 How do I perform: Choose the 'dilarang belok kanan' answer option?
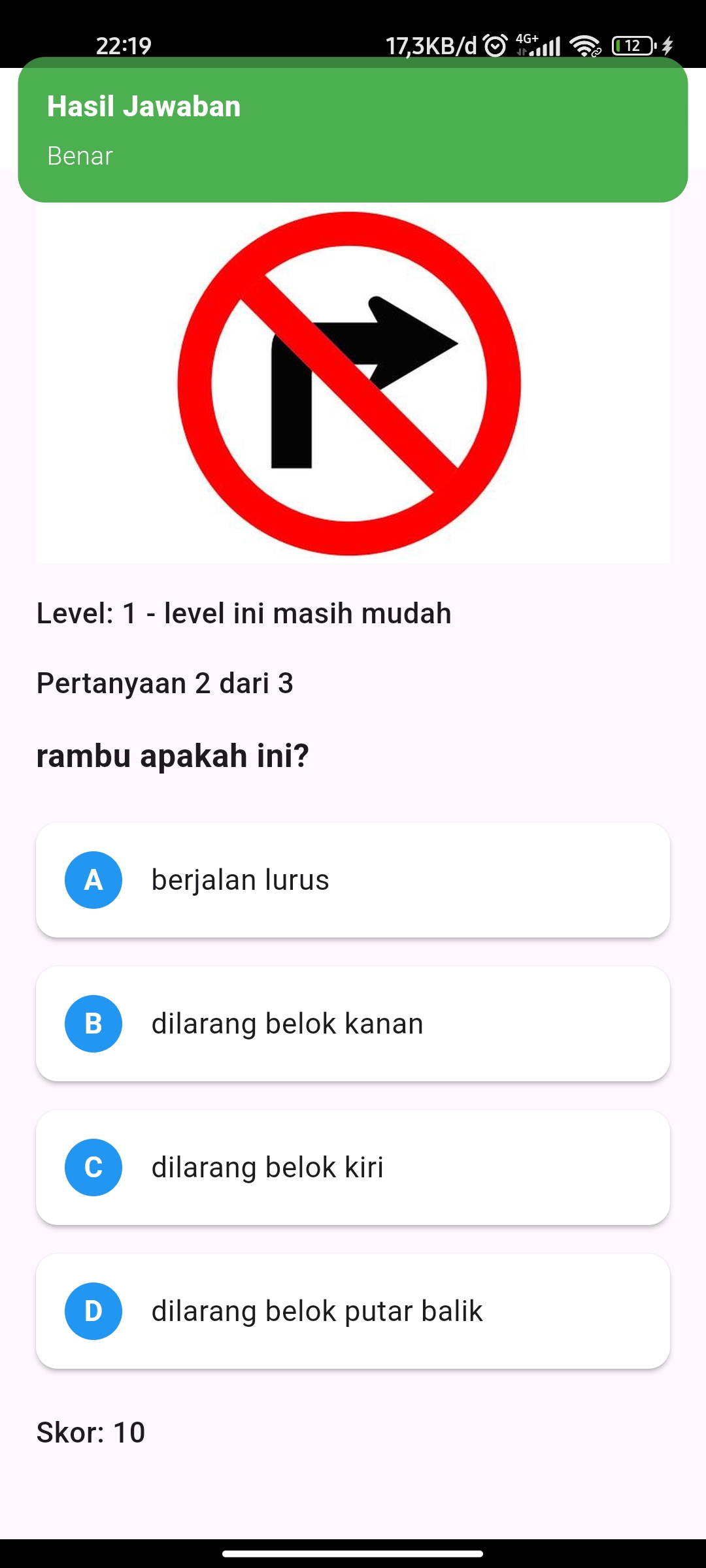[x=353, y=1024]
